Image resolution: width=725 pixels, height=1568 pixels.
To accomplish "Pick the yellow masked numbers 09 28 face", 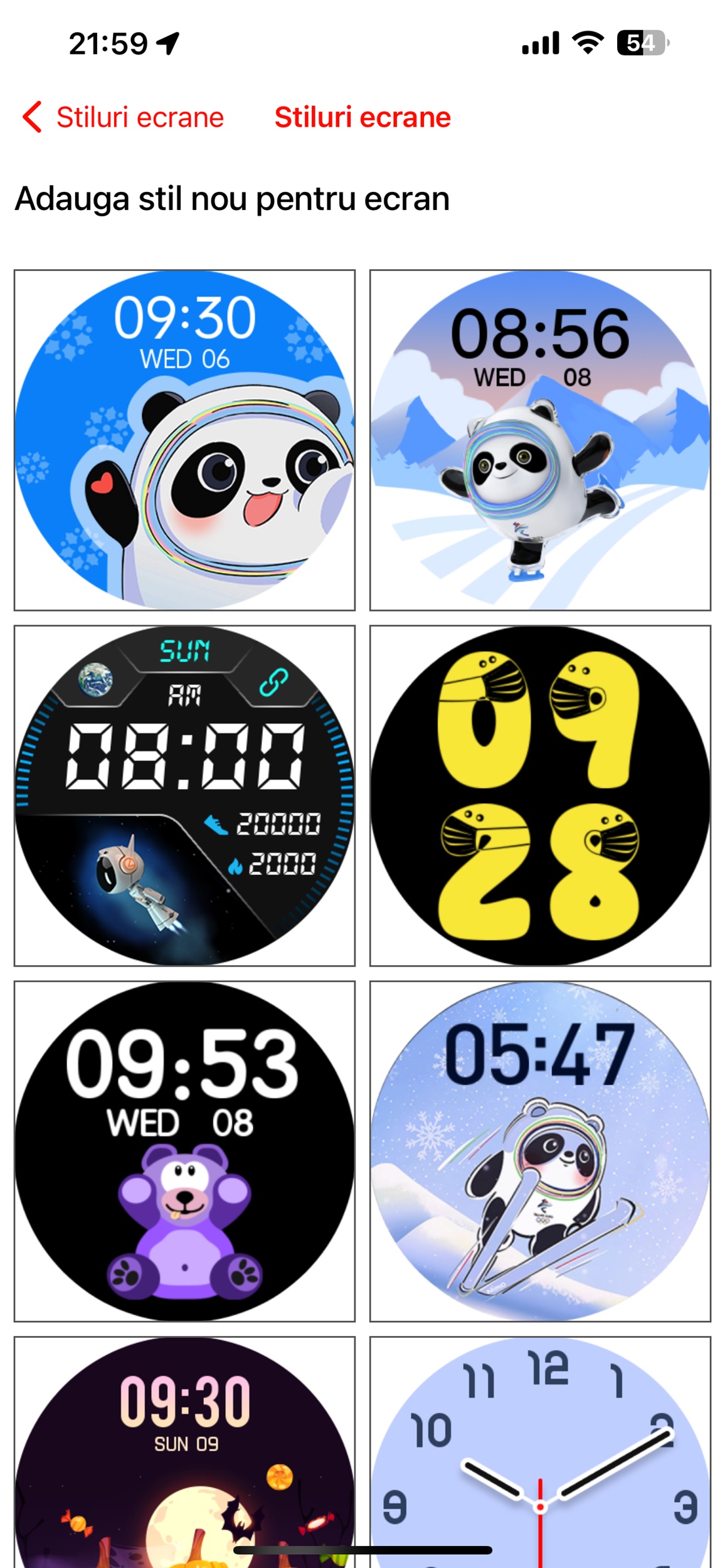I will coord(540,795).
